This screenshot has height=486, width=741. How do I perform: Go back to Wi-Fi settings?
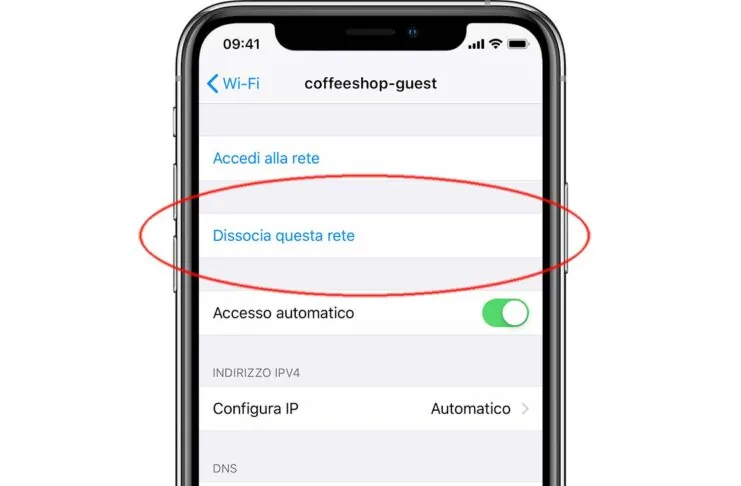233,84
